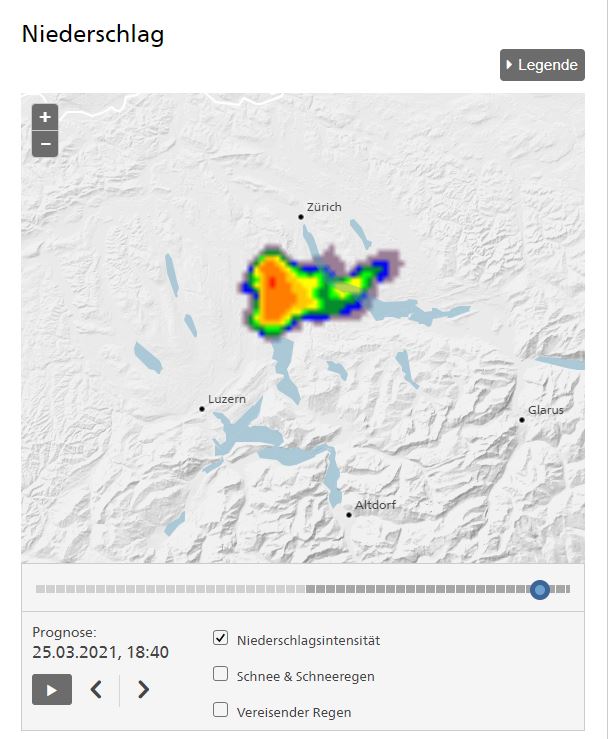The height and width of the screenshot is (739, 608).
Task: Expand the Legende panel
Action: click(x=542, y=65)
